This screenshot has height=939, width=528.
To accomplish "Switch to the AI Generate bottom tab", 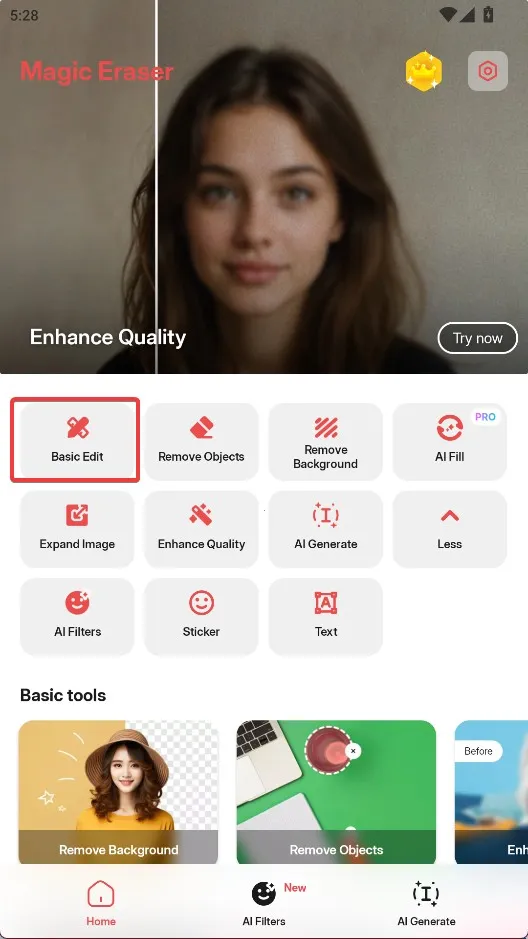I will click(x=426, y=904).
